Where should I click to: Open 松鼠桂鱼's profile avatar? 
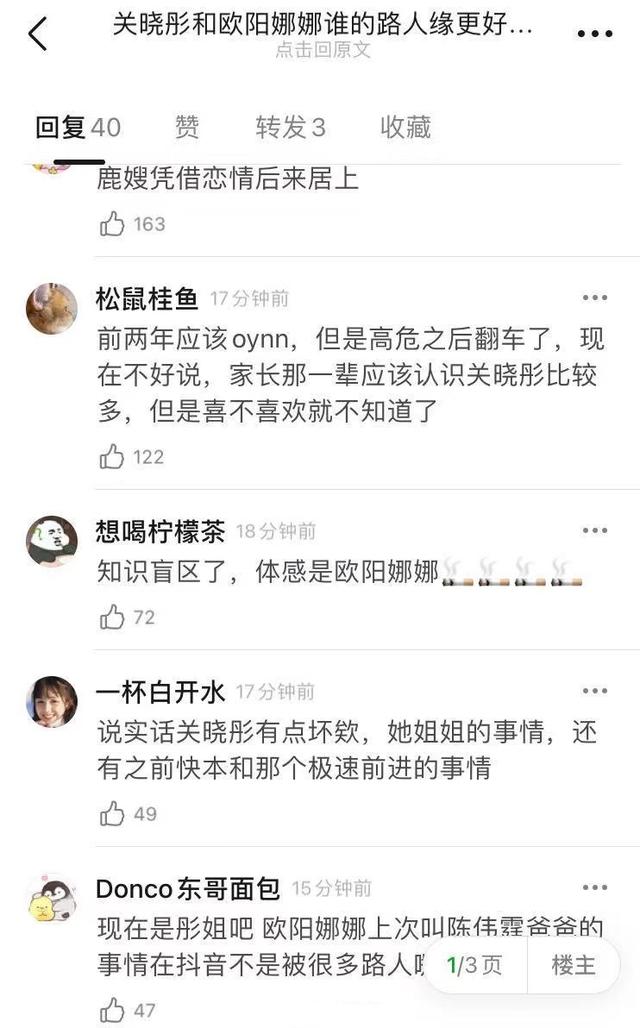[x=51, y=308]
